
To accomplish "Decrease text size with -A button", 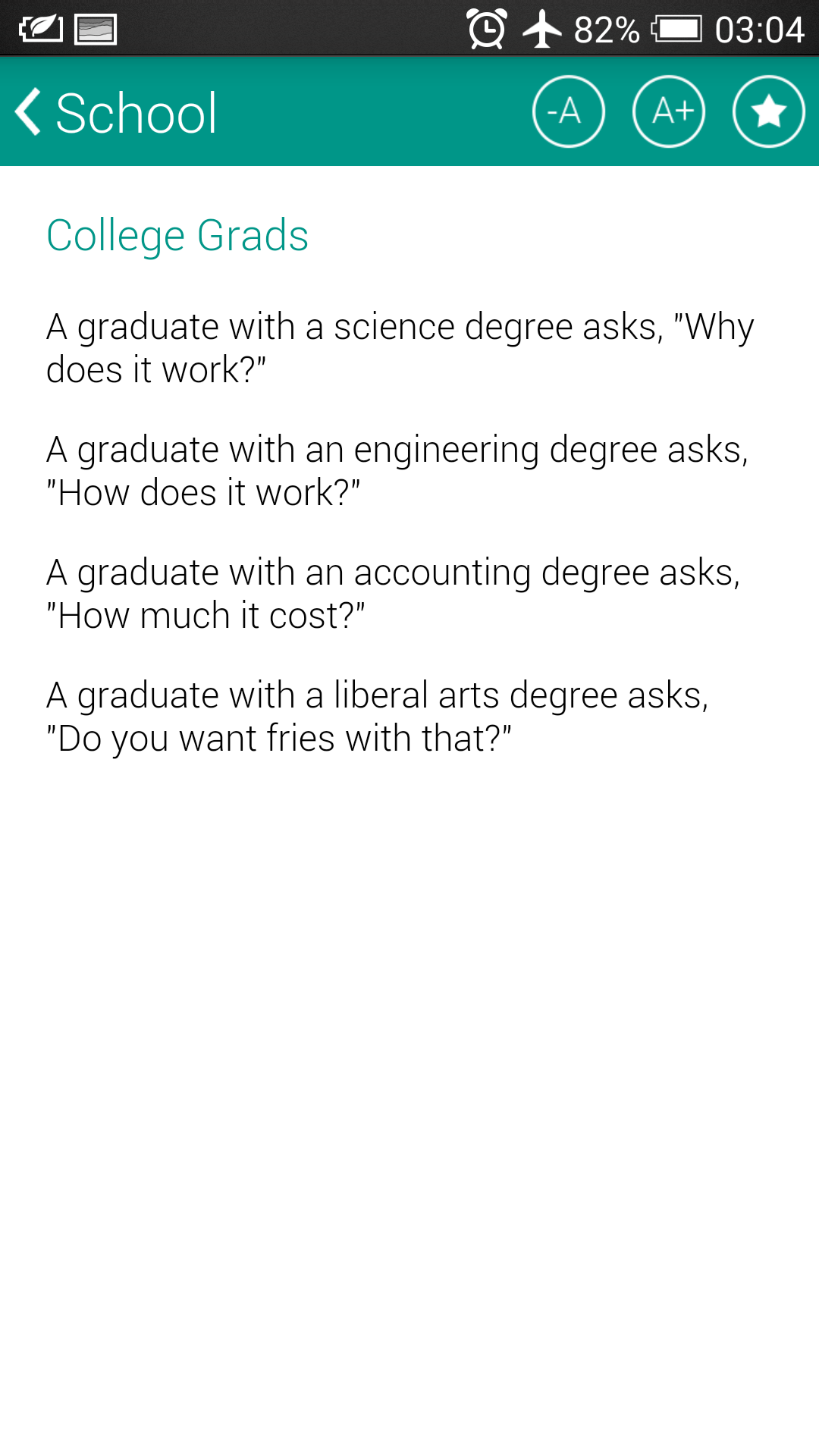I will 568,111.
